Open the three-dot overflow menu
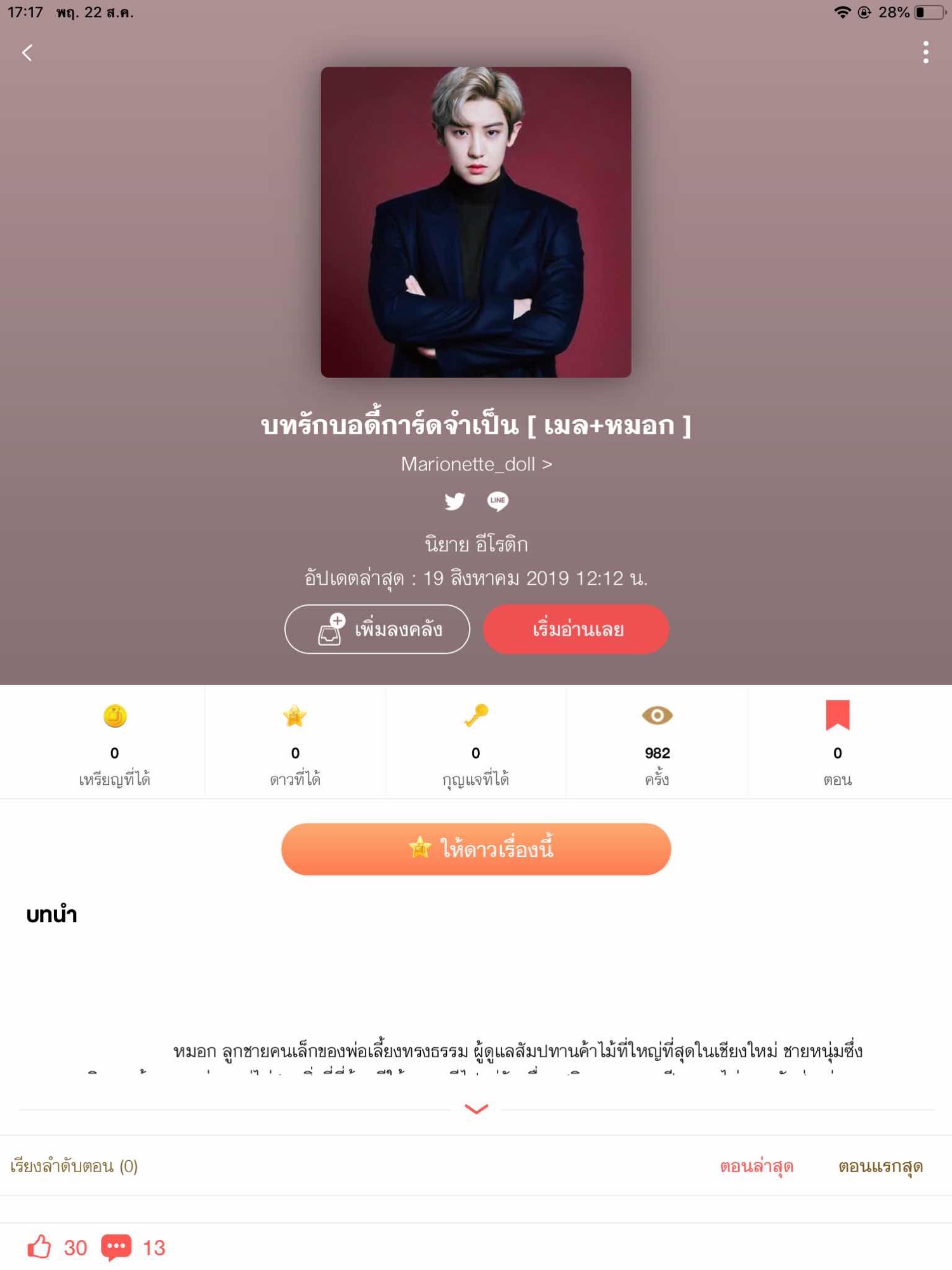Screen dimensions: 952x1270 pyautogui.click(x=925, y=53)
